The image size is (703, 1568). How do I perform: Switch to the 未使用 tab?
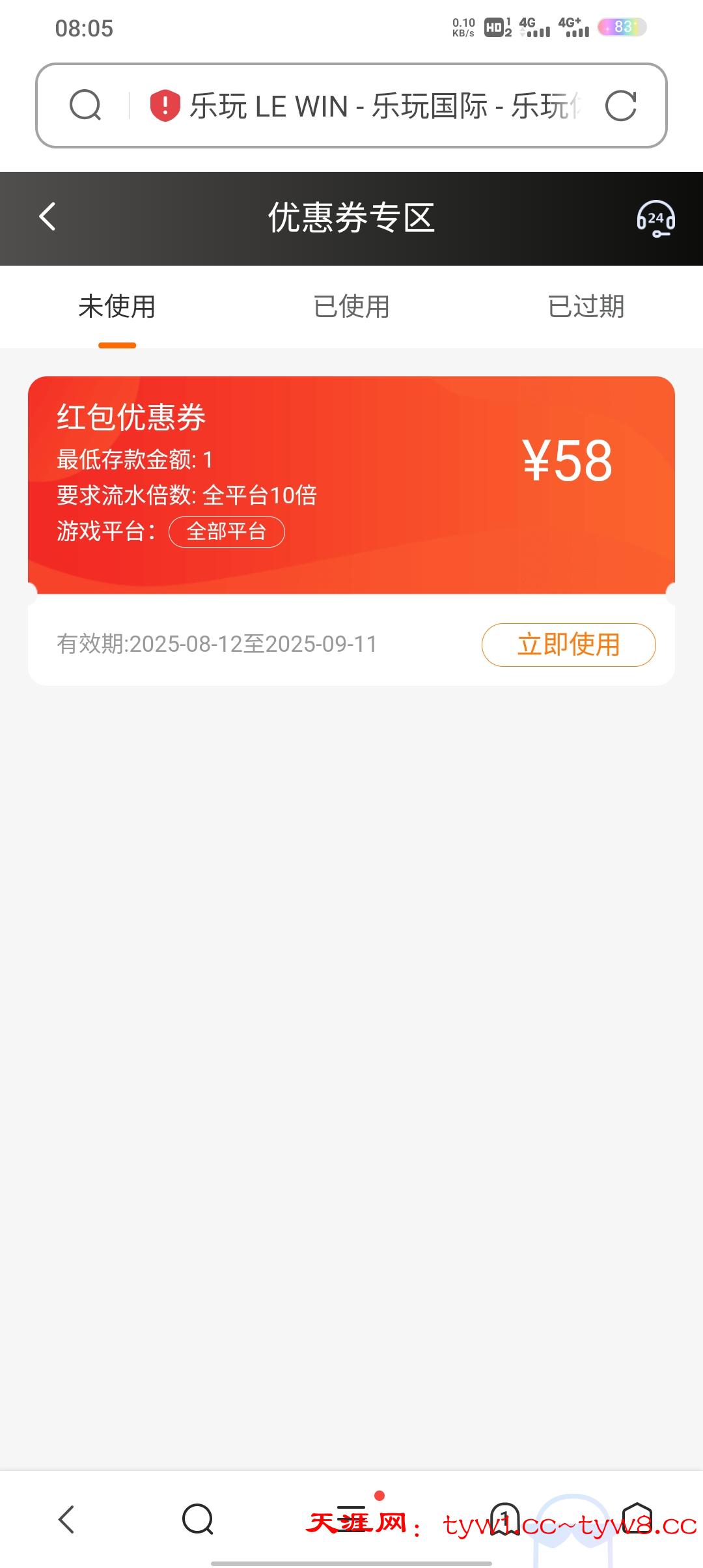point(117,307)
